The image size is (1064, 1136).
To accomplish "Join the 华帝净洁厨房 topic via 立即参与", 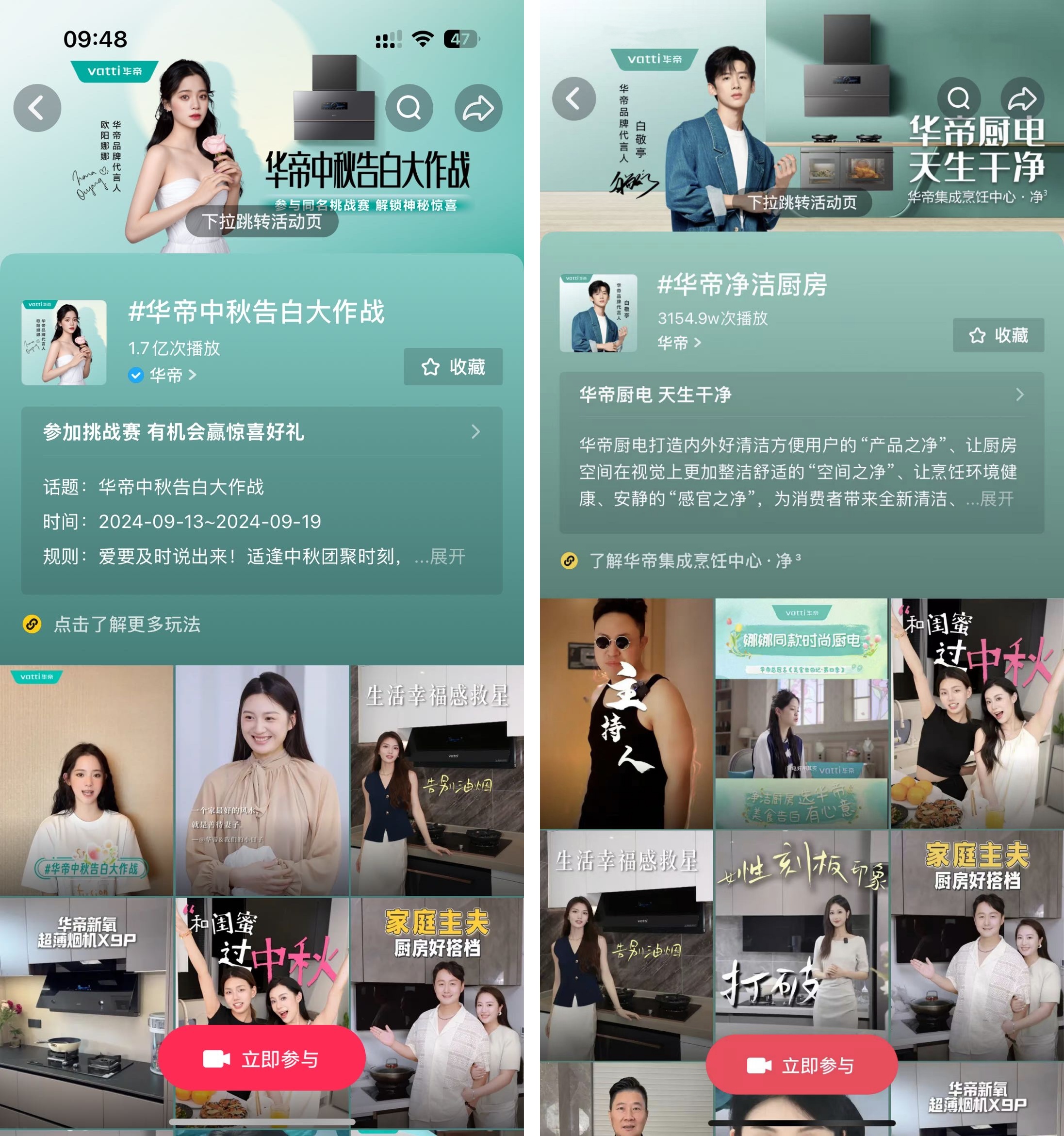I will click(x=801, y=1065).
